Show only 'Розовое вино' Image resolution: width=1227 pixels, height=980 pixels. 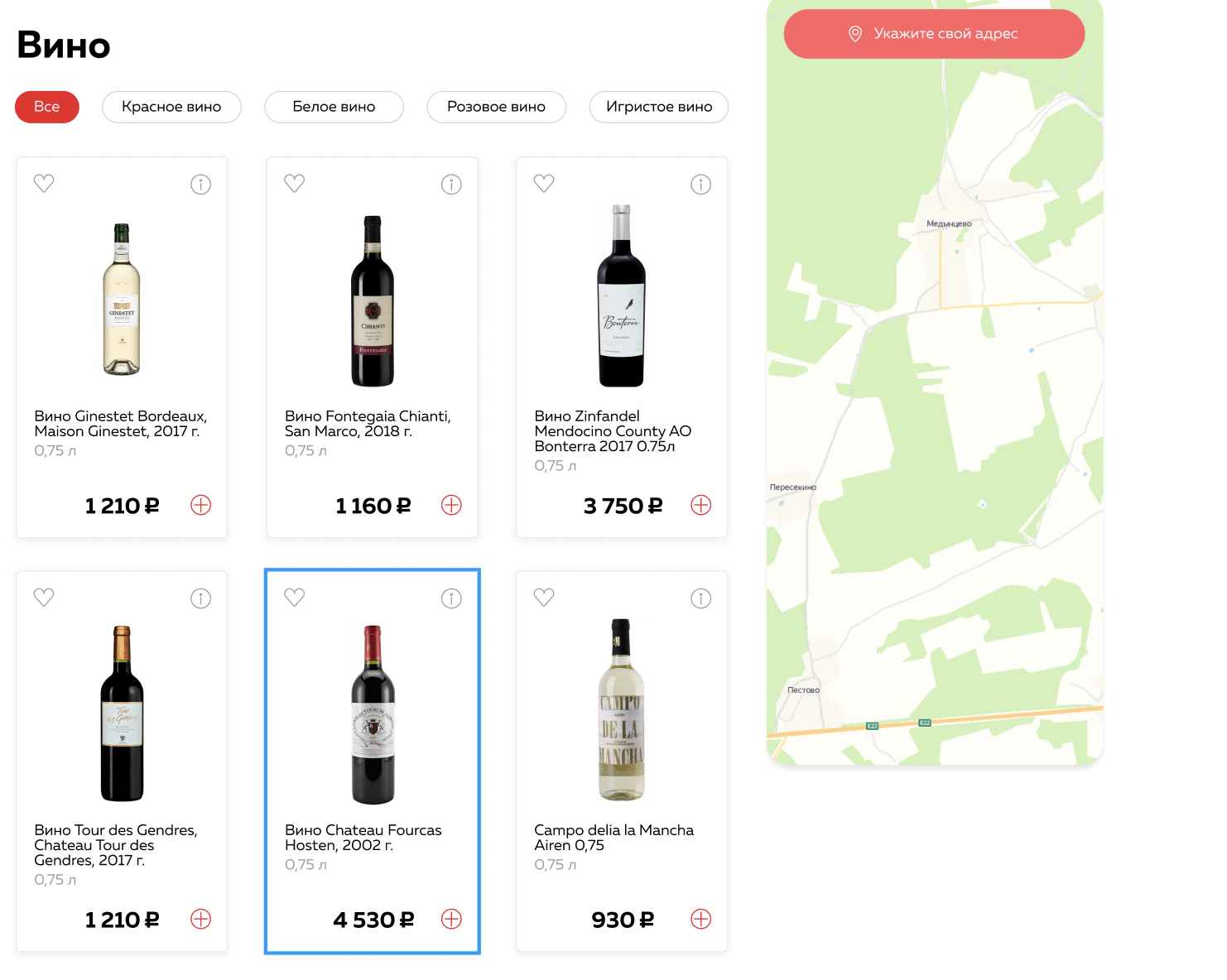496,107
